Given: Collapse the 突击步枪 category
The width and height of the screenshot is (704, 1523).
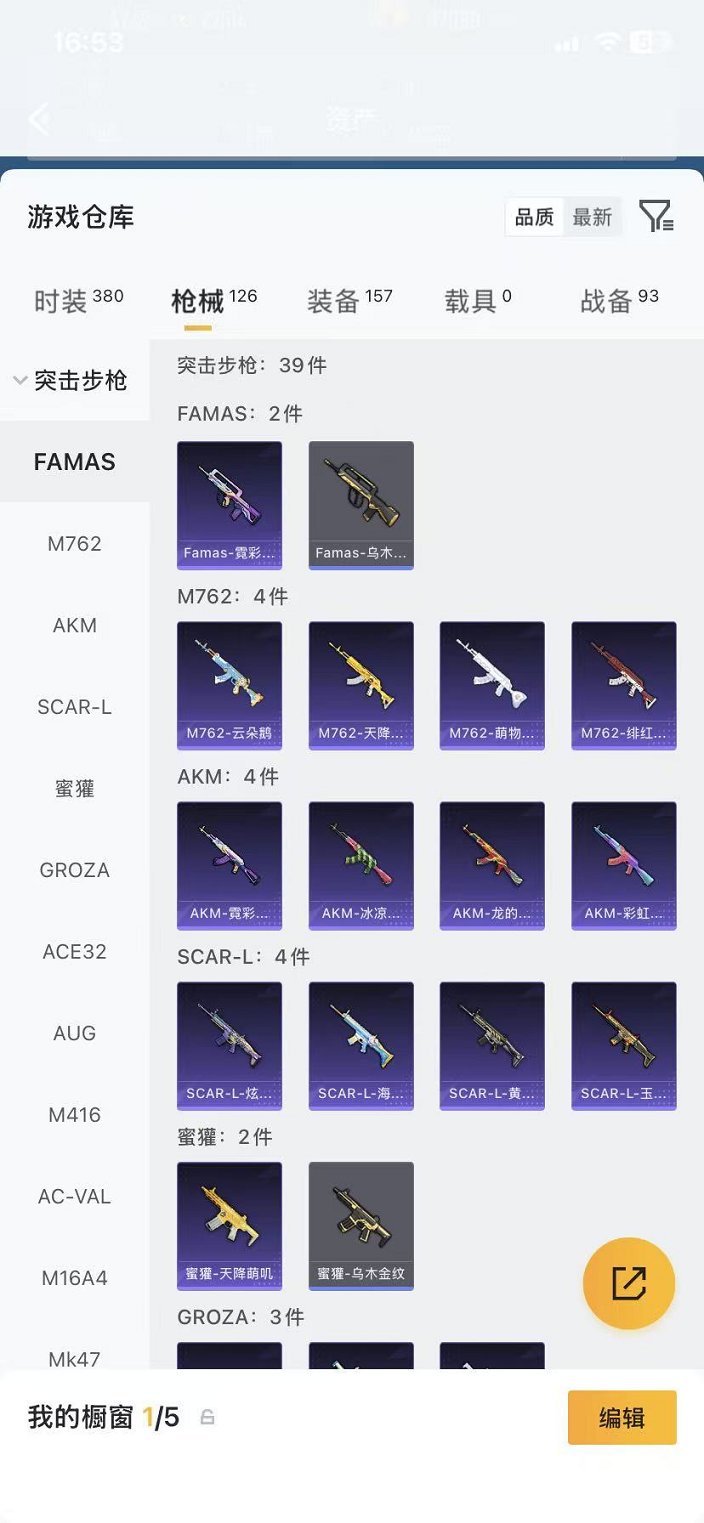Looking at the screenshot, I should tap(70, 380).
